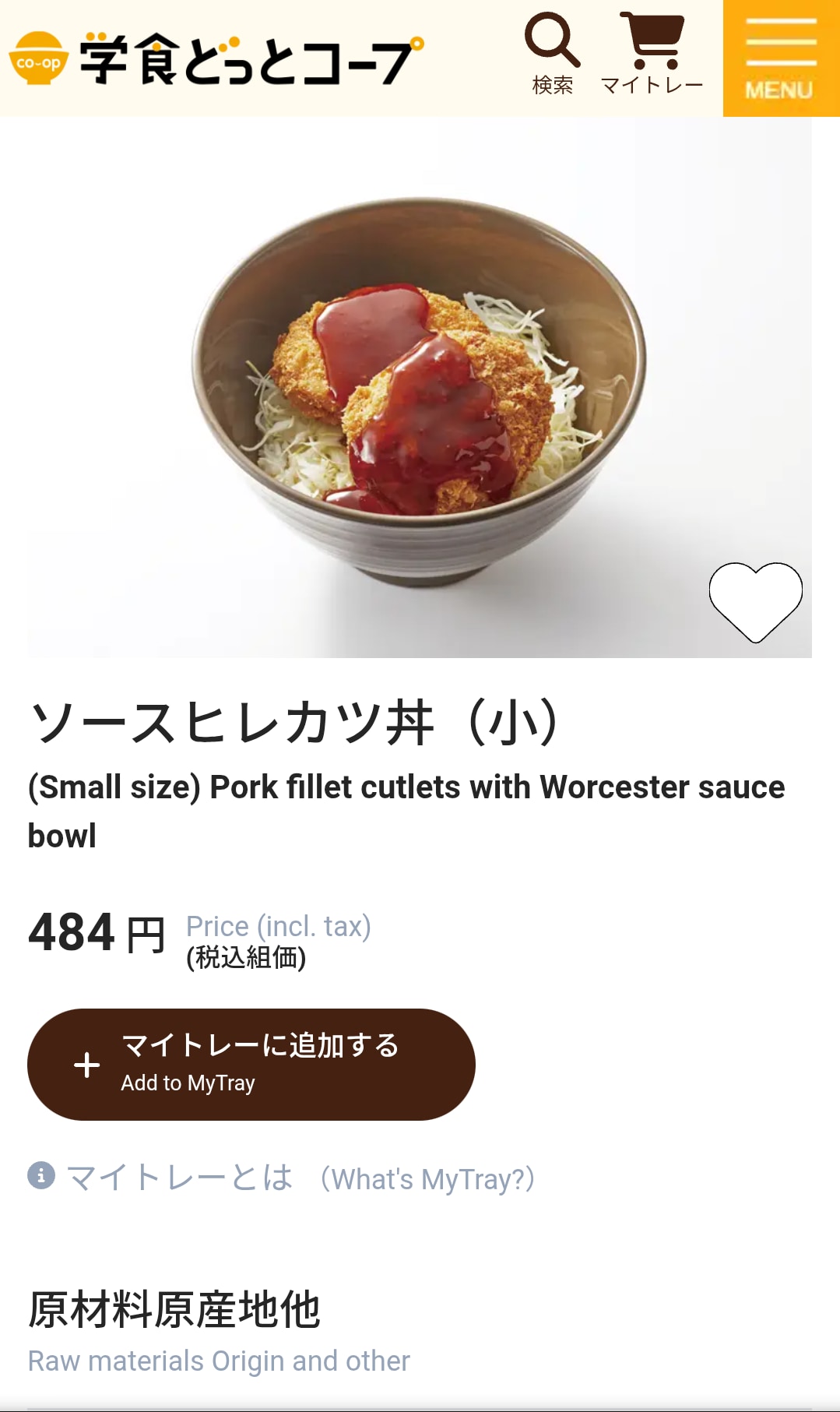840x1412 pixels.
Task: Open the MyTray cart (マイトレー)
Action: point(652,53)
